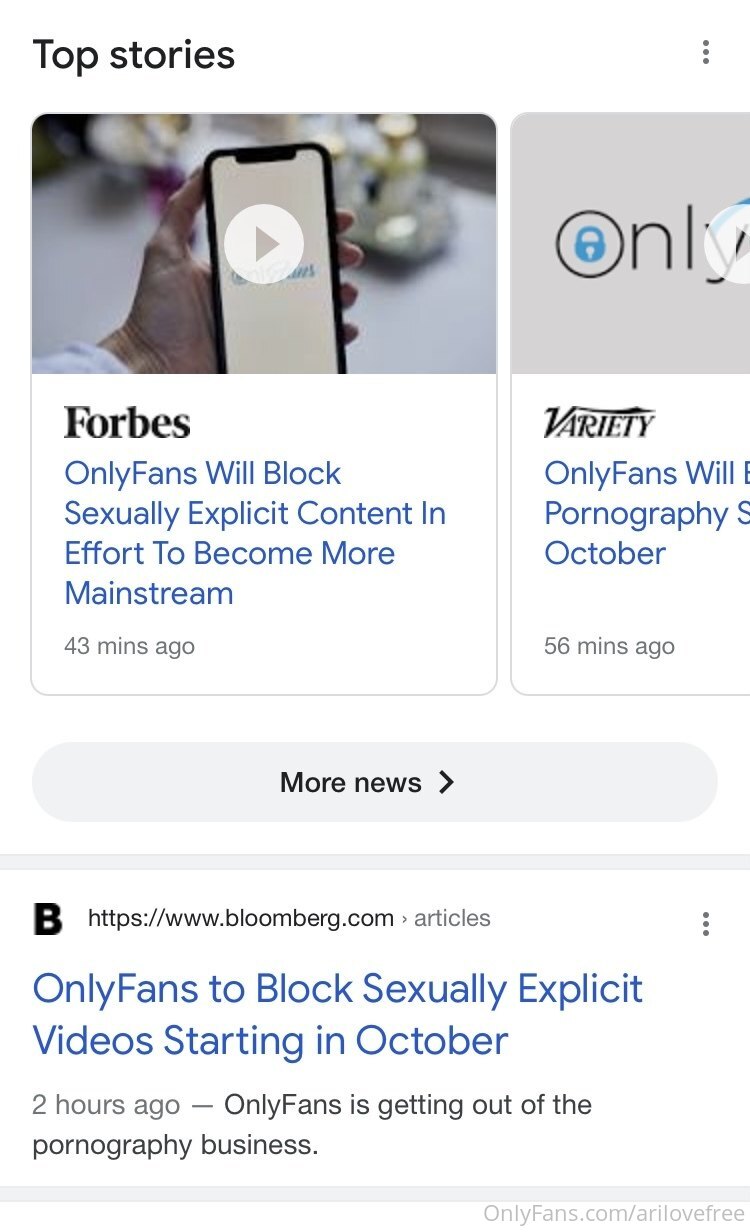
Task: Play the Forbes story video thumbnail
Action: [264, 244]
